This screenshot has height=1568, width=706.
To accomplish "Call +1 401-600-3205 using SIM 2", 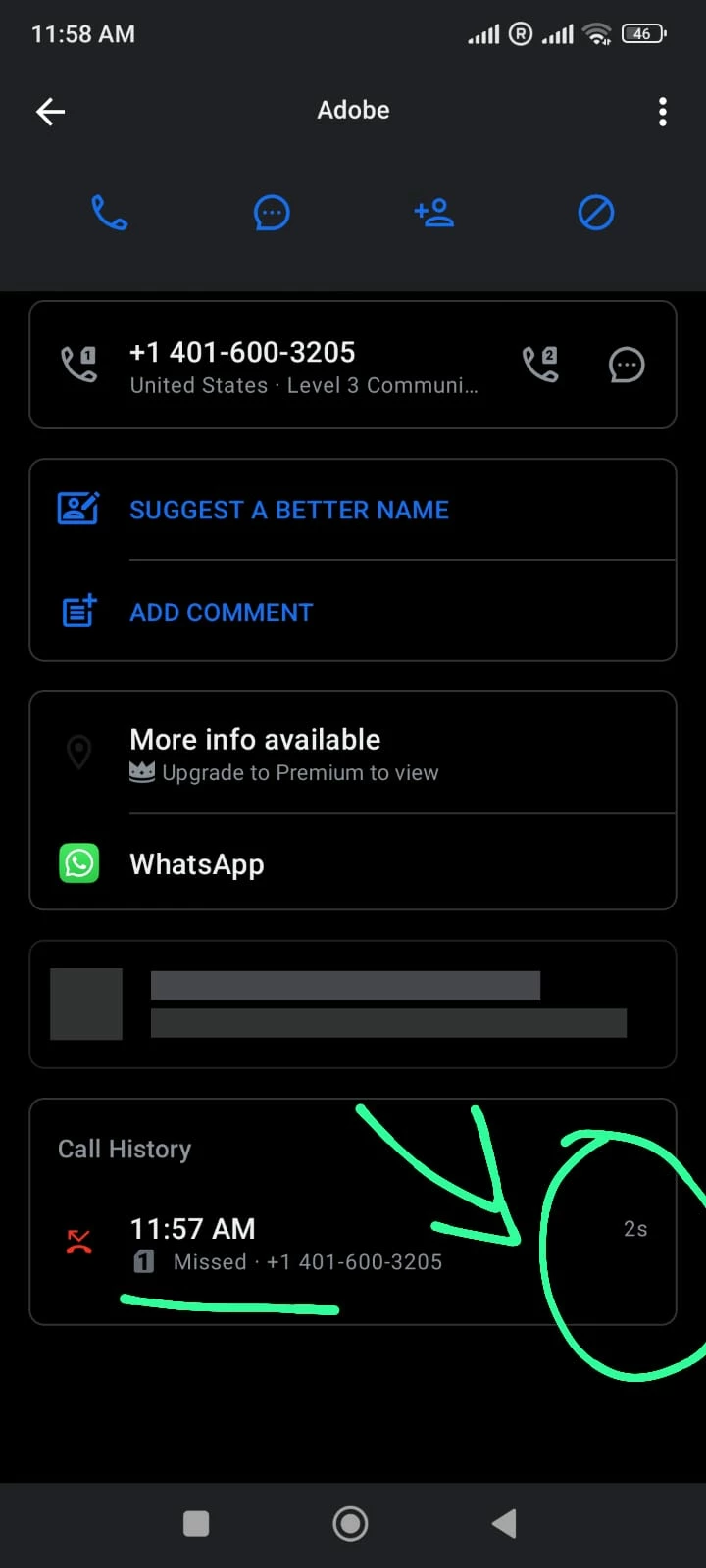I will (540, 365).
